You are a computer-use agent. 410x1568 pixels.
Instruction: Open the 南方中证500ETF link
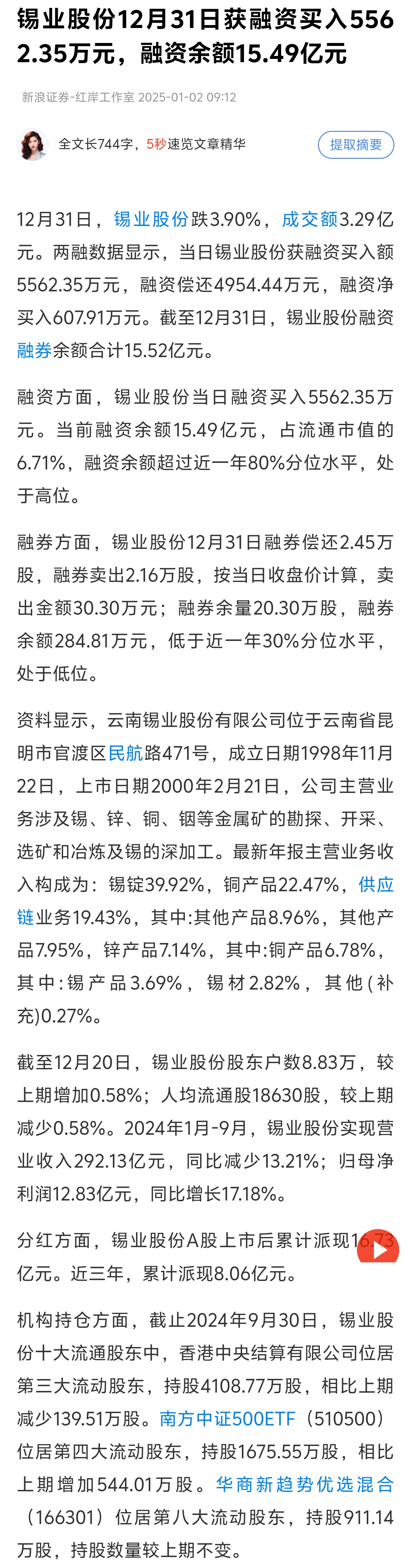point(227,1420)
